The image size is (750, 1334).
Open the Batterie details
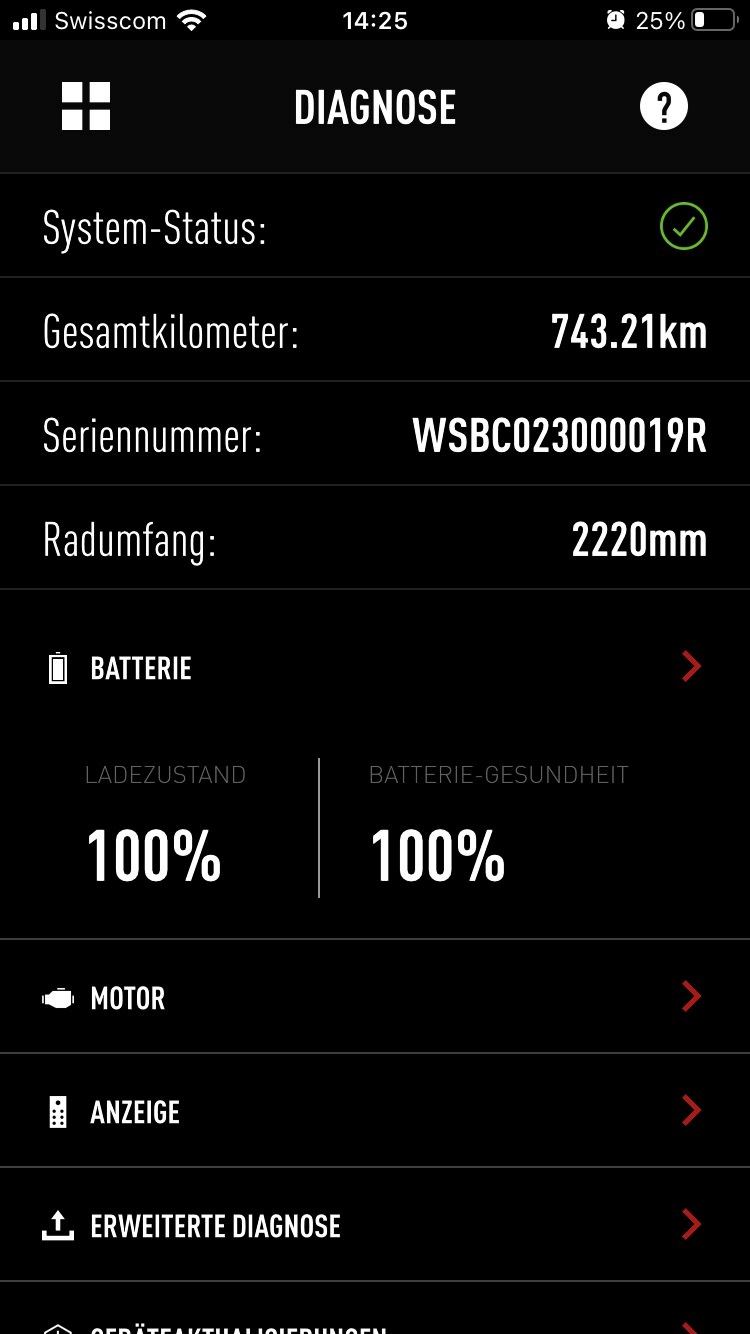374,668
